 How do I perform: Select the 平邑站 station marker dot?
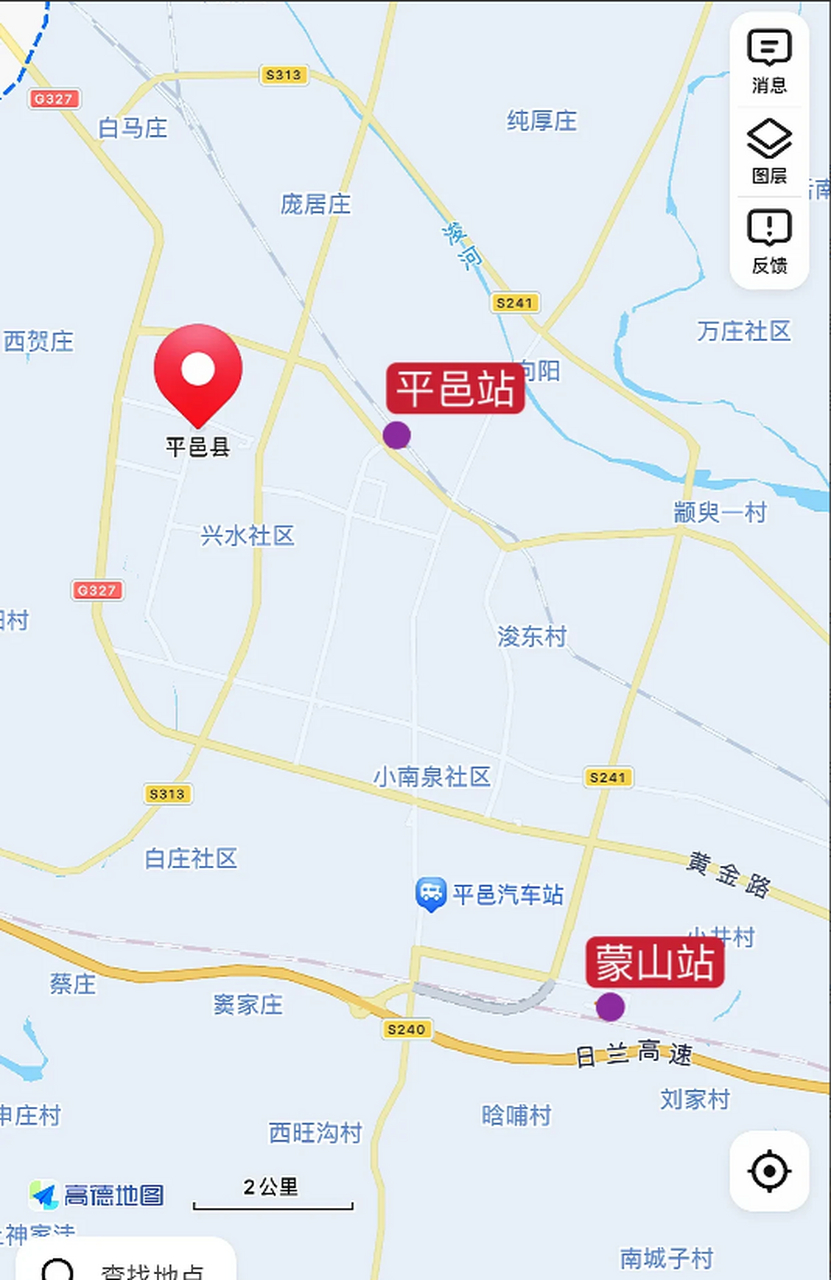click(396, 434)
